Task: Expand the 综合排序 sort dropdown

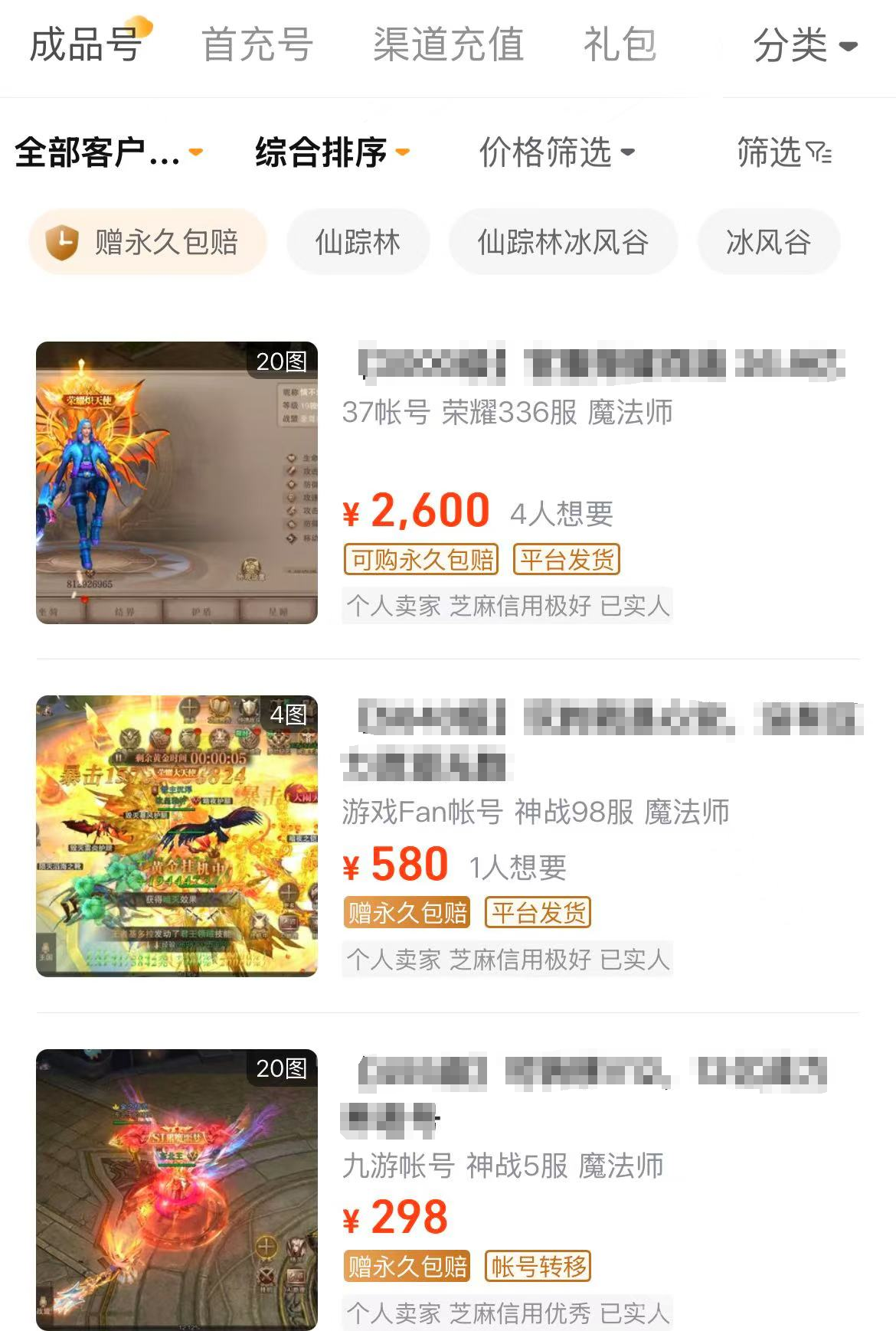Action: click(x=332, y=152)
